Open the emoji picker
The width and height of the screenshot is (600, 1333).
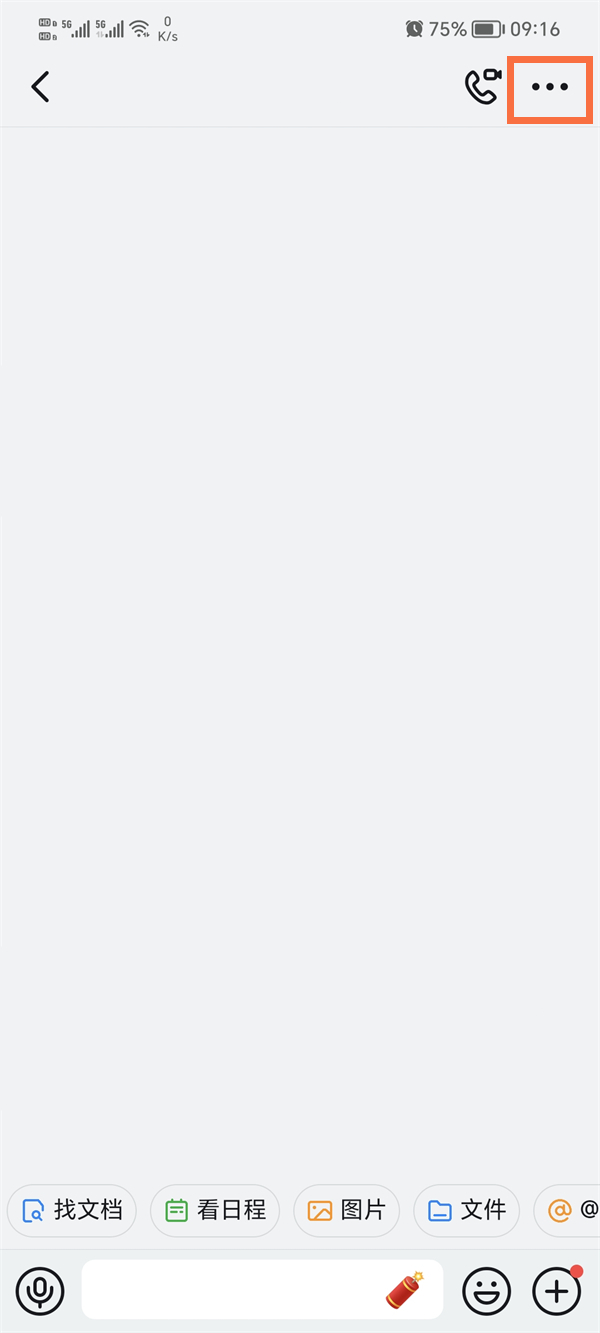pyautogui.click(x=486, y=1292)
